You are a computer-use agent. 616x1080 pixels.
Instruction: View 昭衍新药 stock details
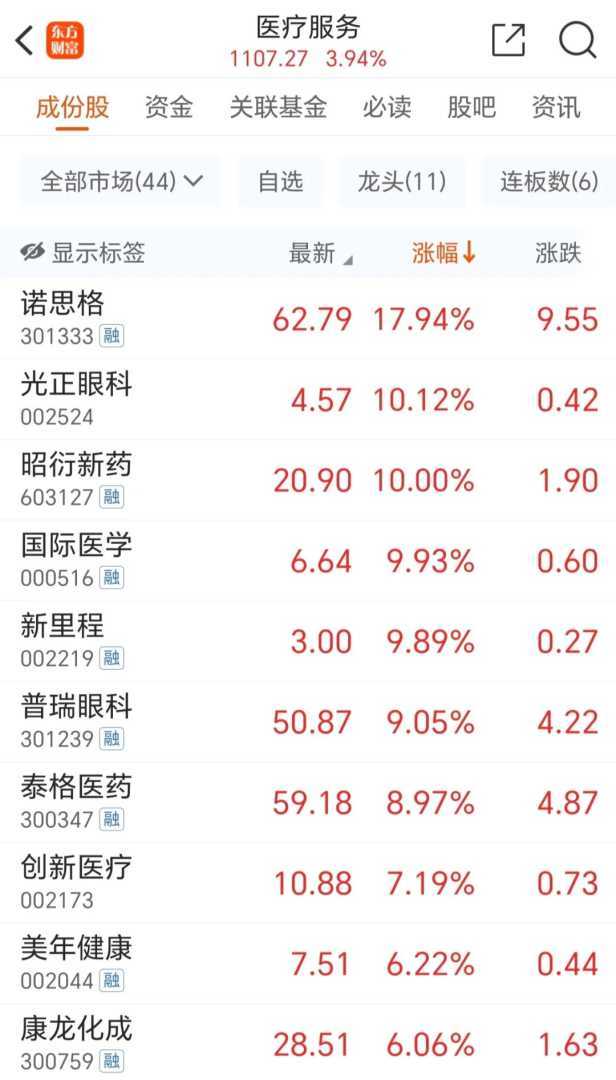tap(76, 479)
